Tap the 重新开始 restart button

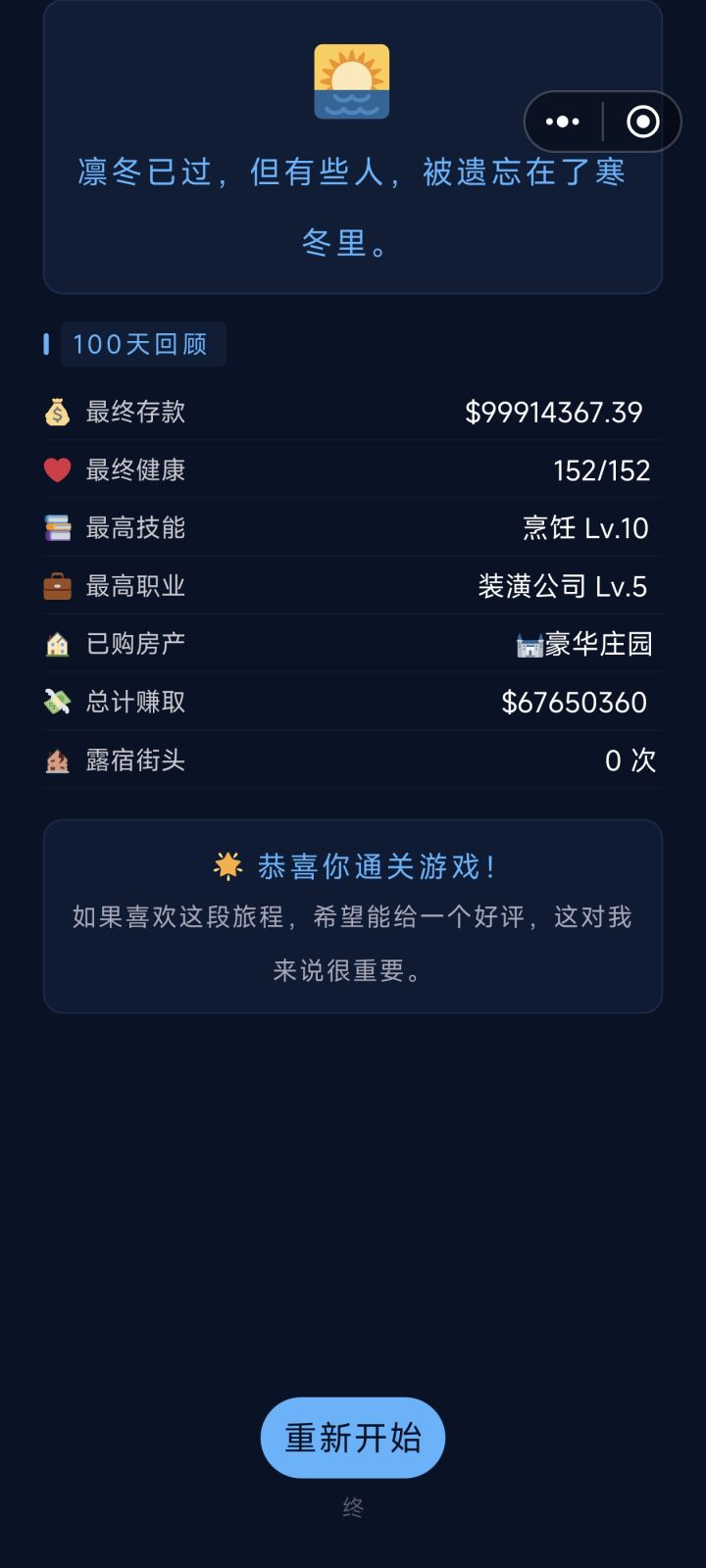click(353, 1438)
